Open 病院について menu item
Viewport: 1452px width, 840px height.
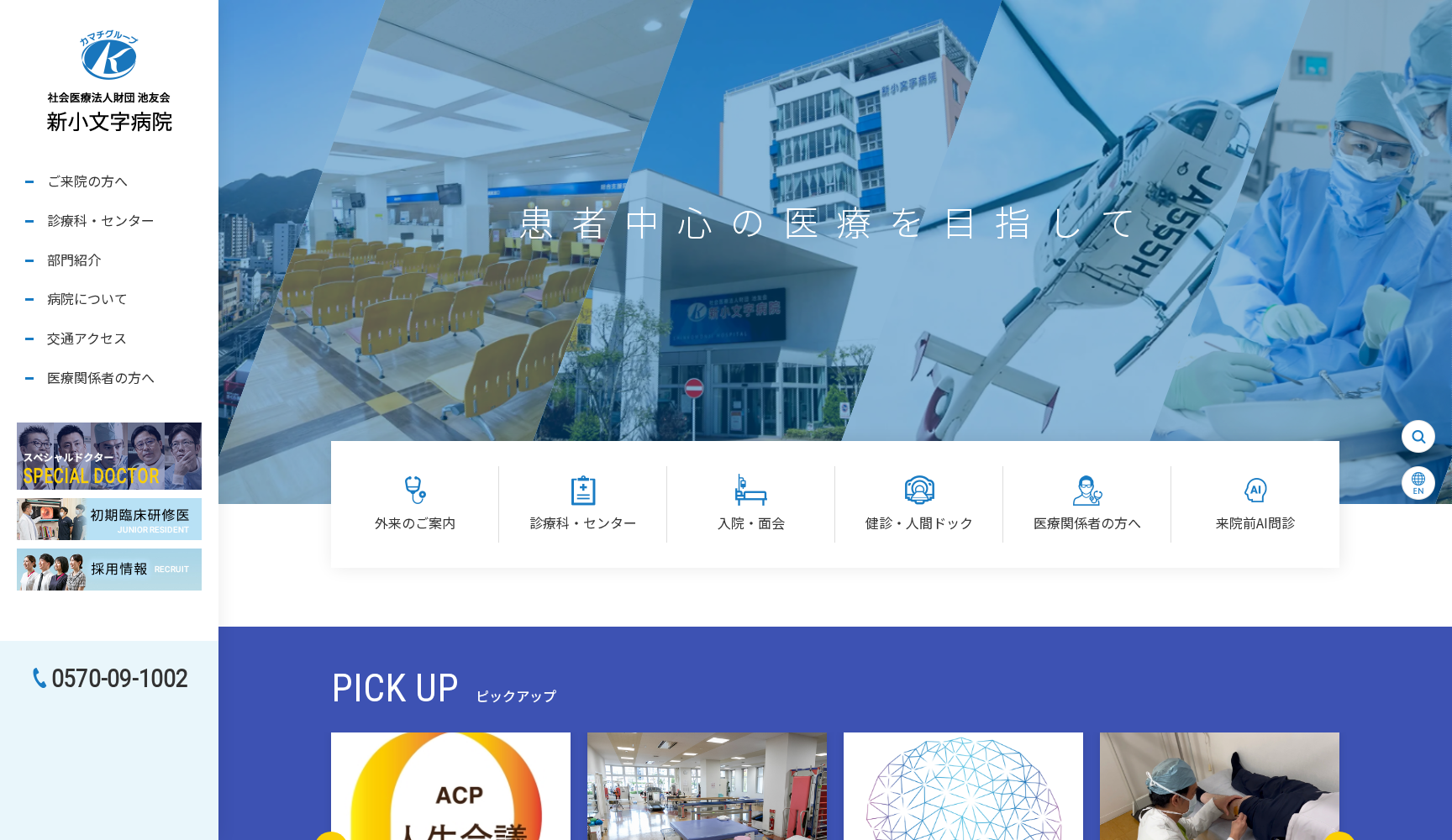87,299
